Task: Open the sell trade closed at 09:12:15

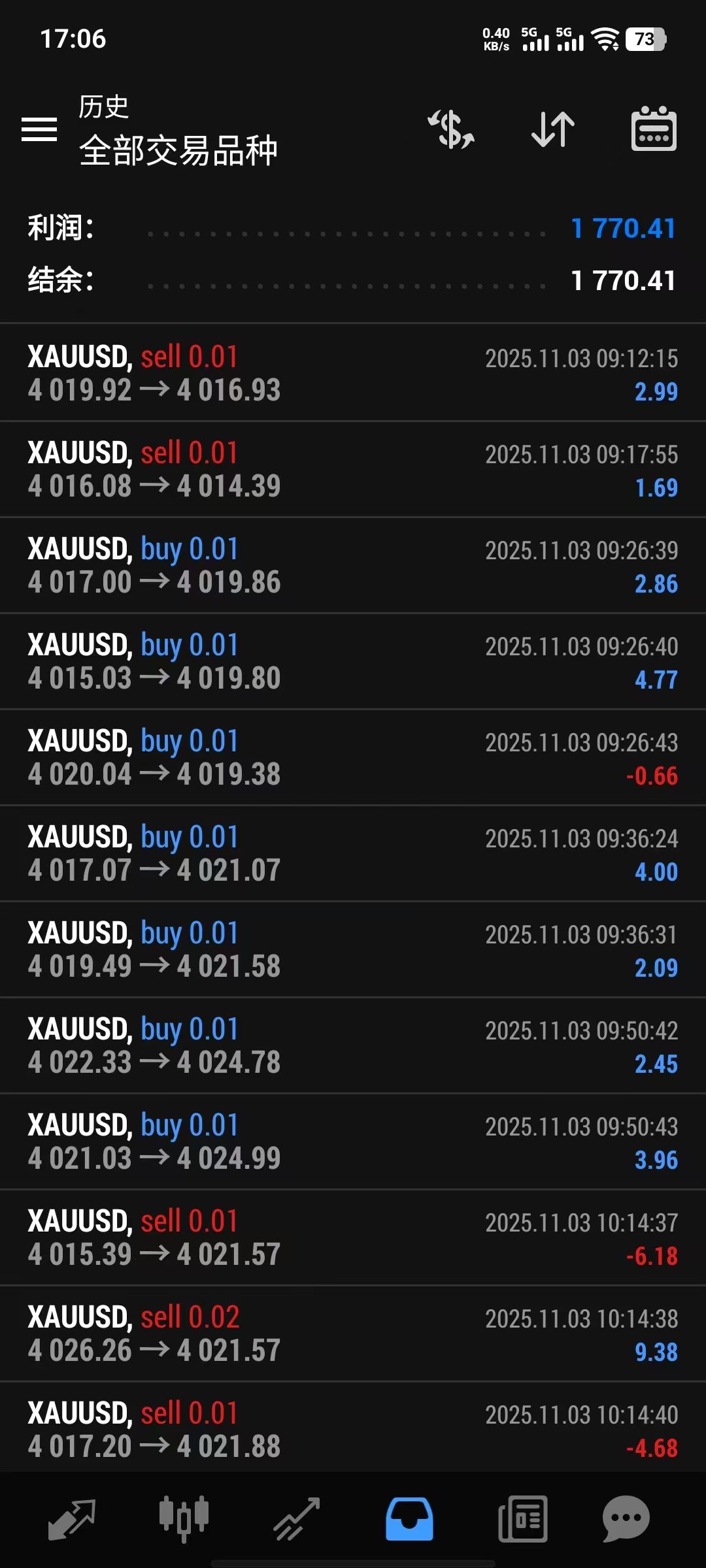Action: point(353,373)
